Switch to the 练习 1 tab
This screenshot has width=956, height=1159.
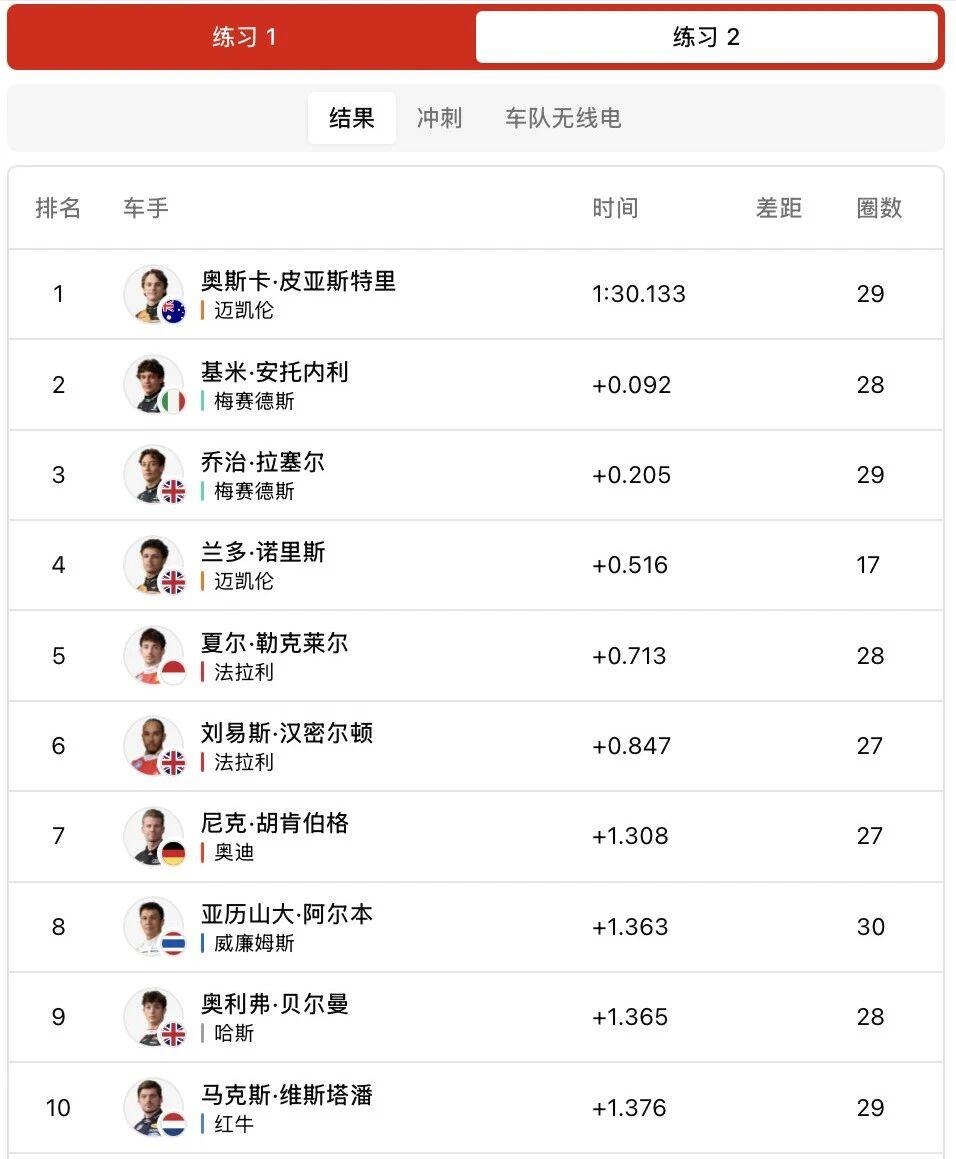pyautogui.click(x=243, y=36)
